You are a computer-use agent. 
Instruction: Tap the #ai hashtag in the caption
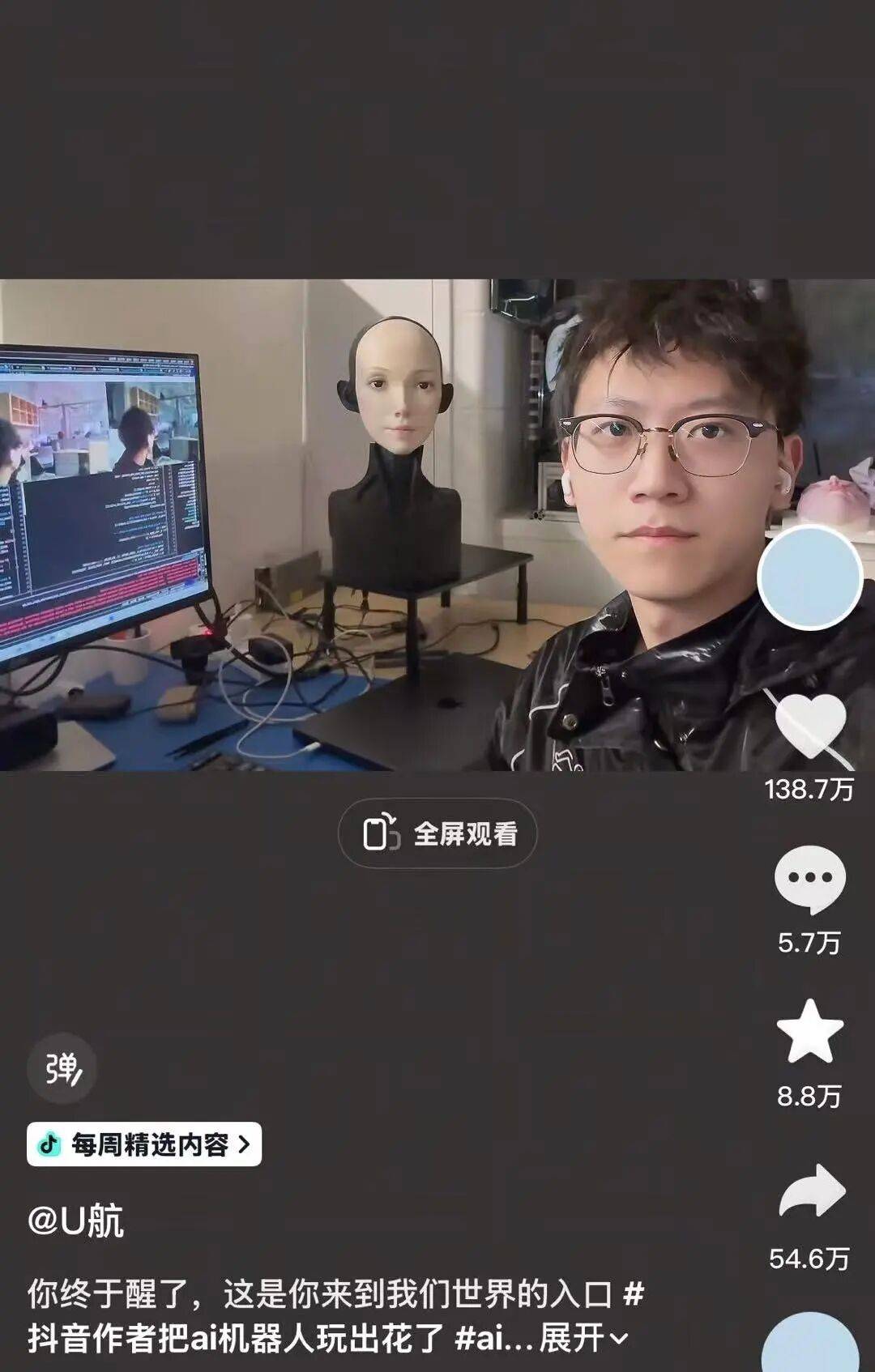tap(483, 1337)
